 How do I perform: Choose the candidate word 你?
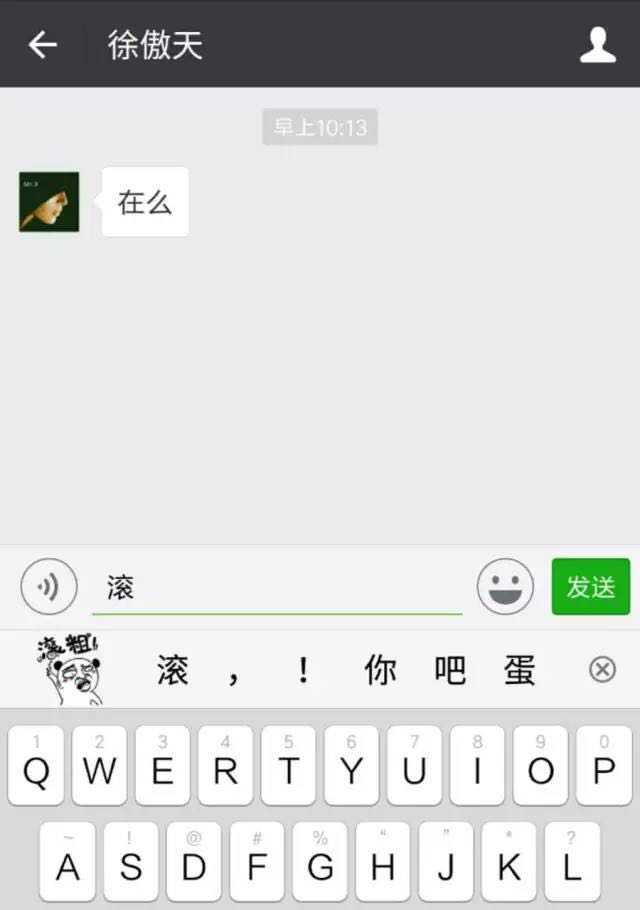click(x=380, y=670)
